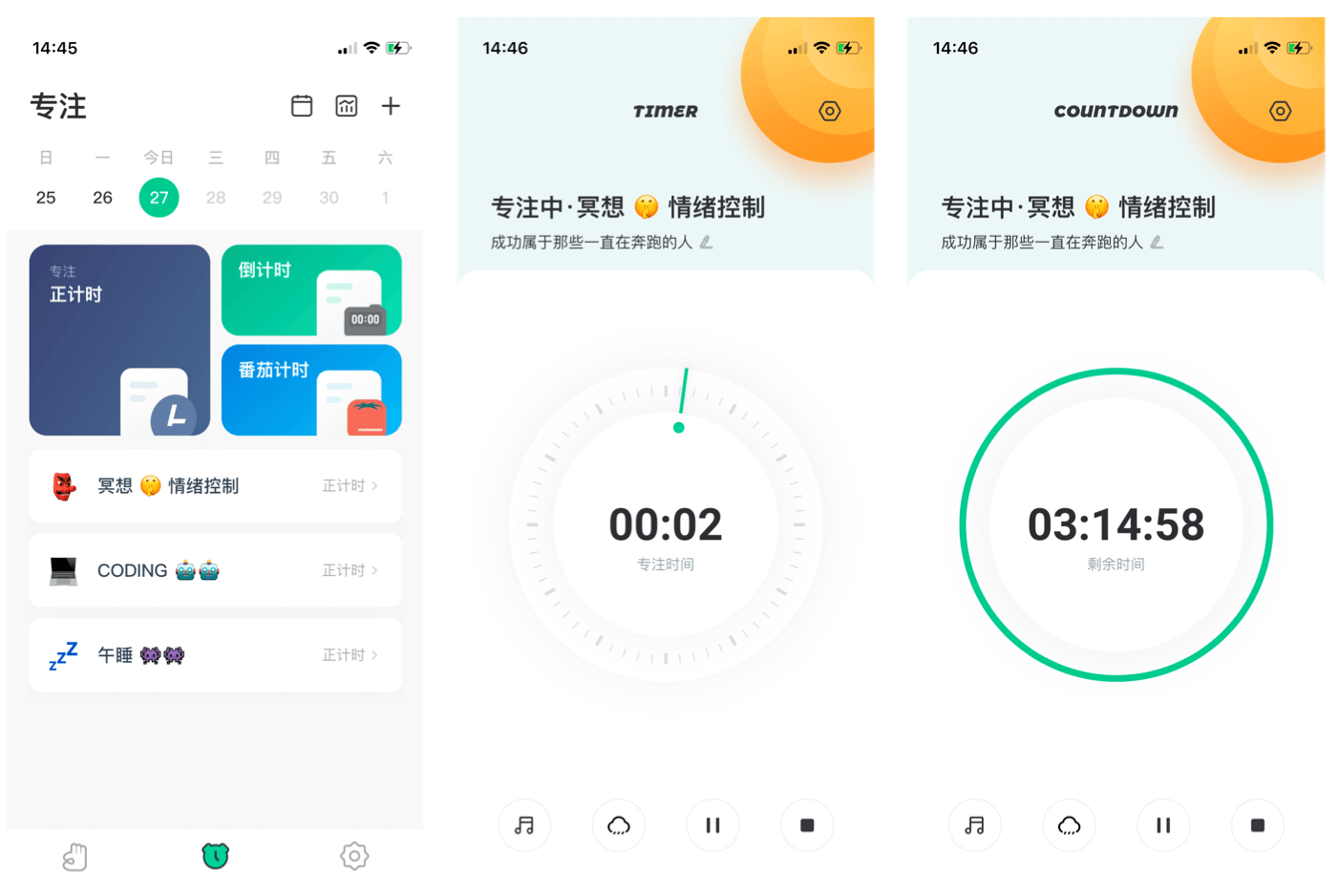This screenshot has height=896, width=1339.
Task: Edit the motto on the TIMER screen
Action: coord(707,243)
